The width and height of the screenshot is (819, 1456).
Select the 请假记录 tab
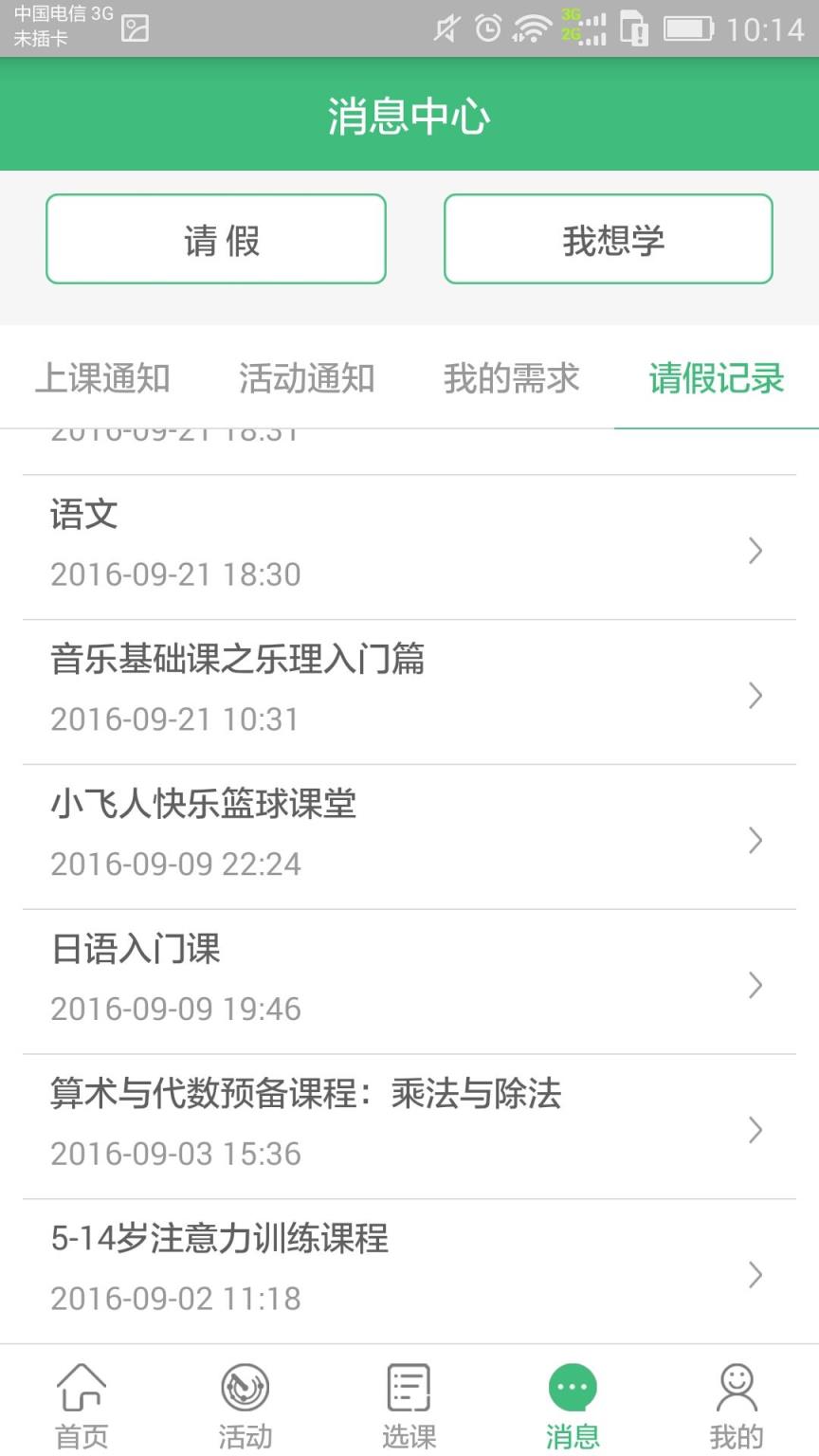pyautogui.click(x=716, y=377)
